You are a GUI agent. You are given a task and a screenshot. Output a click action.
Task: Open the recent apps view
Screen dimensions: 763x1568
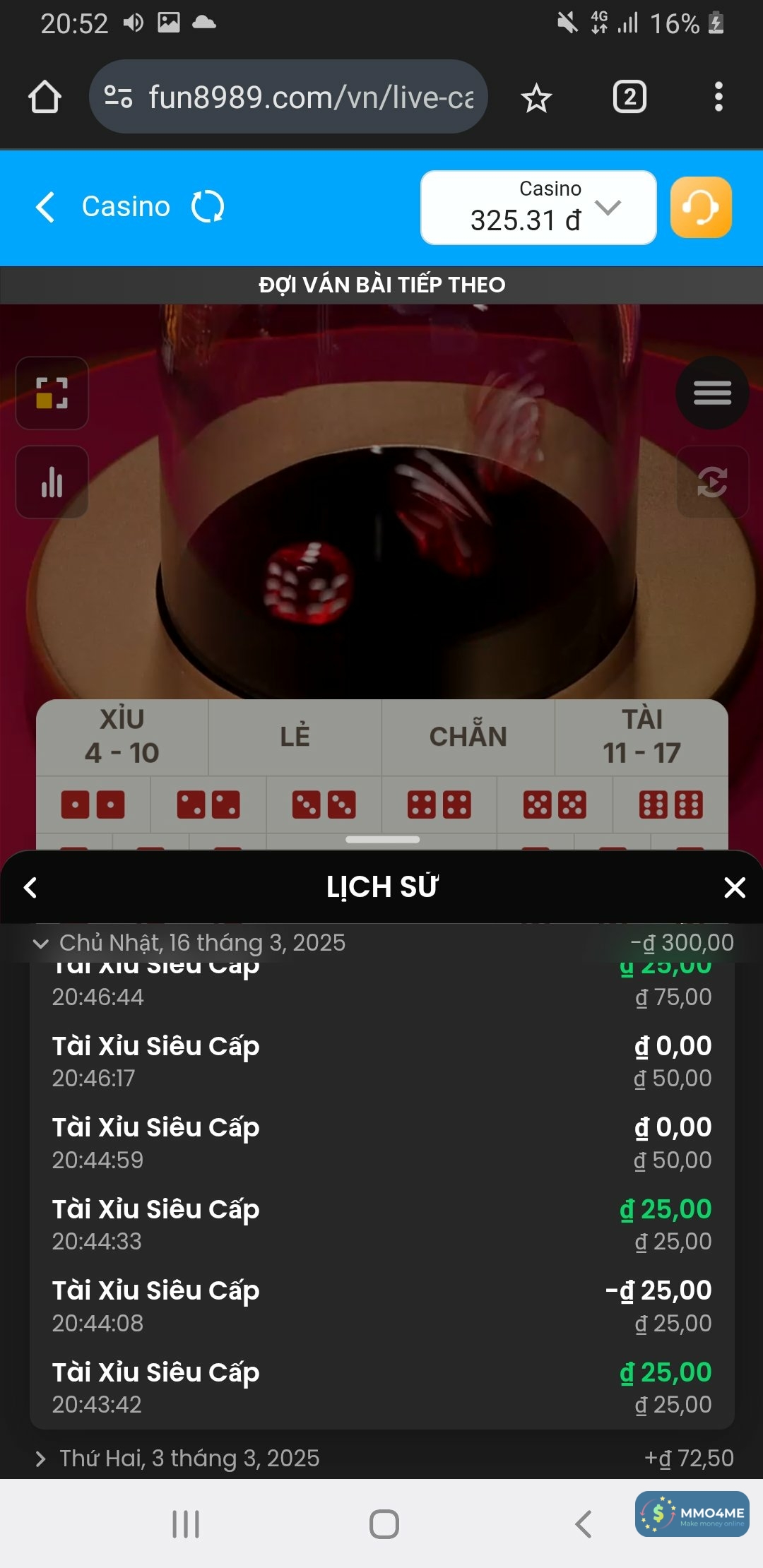point(186,1524)
